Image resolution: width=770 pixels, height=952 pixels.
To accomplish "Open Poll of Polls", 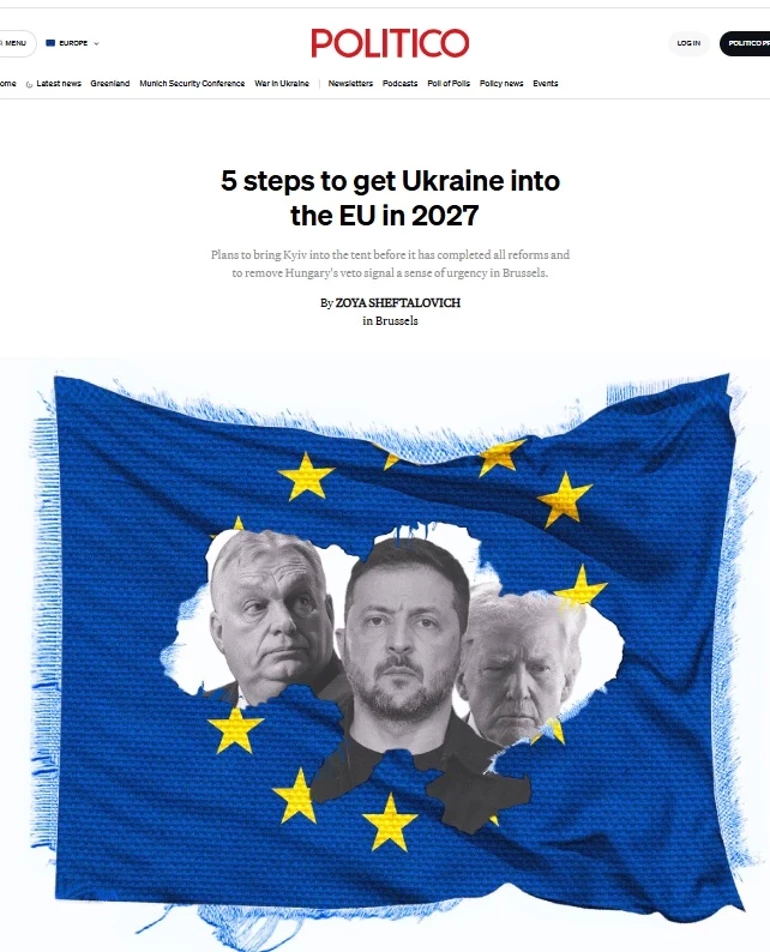I will pyautogui.click(x=448, y=84).
